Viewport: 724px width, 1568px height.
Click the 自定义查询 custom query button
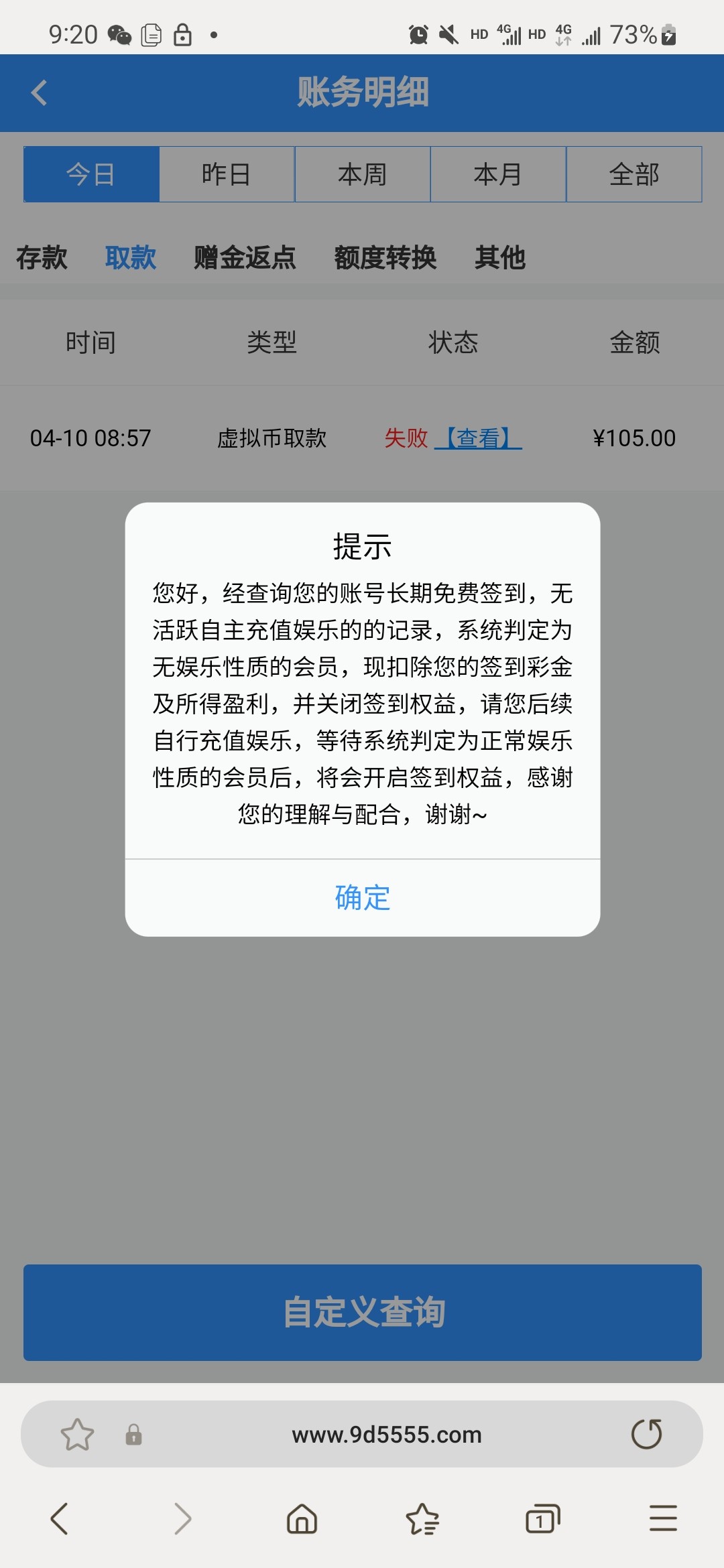pyautogui.click(x=362, y=1315)
